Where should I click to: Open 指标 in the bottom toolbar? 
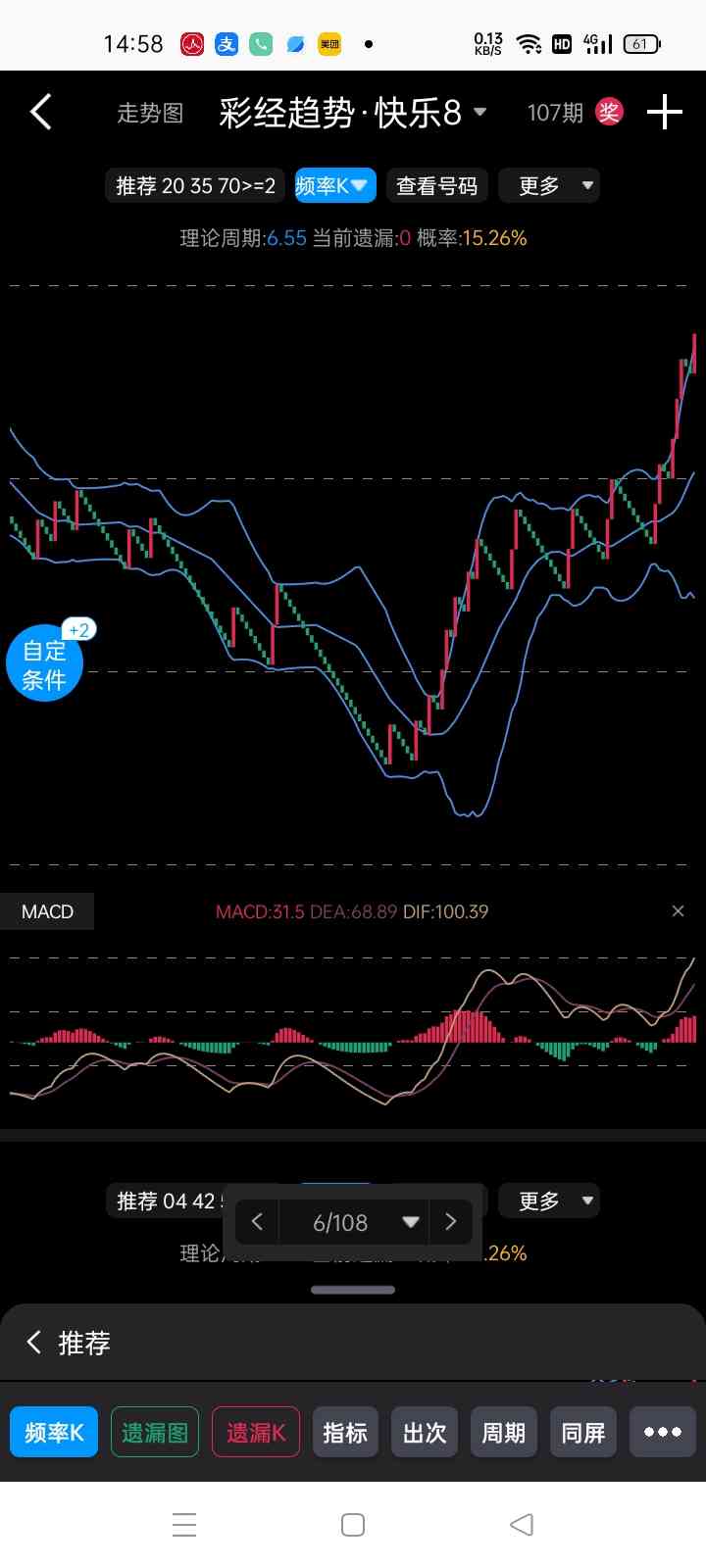[x=345, y=1432]
